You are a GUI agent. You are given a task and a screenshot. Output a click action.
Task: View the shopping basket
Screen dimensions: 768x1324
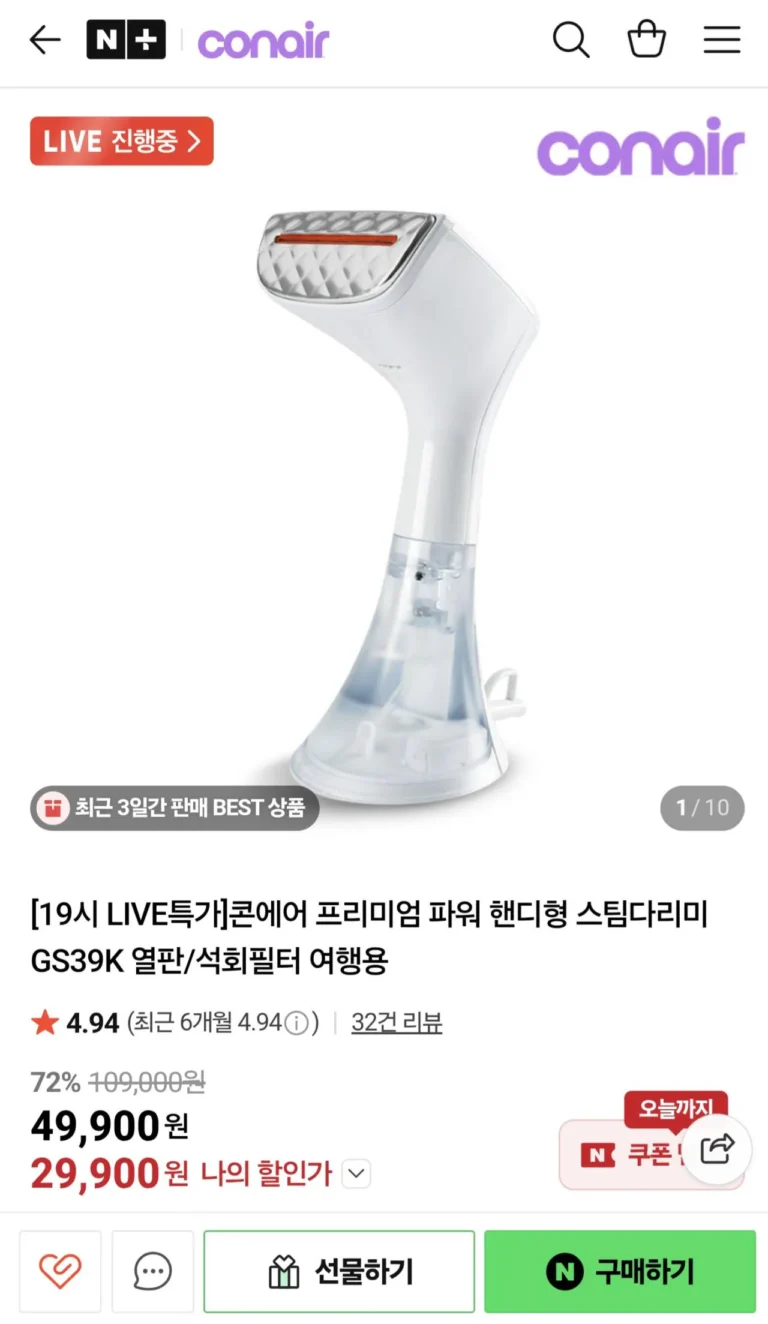[646, 41]
